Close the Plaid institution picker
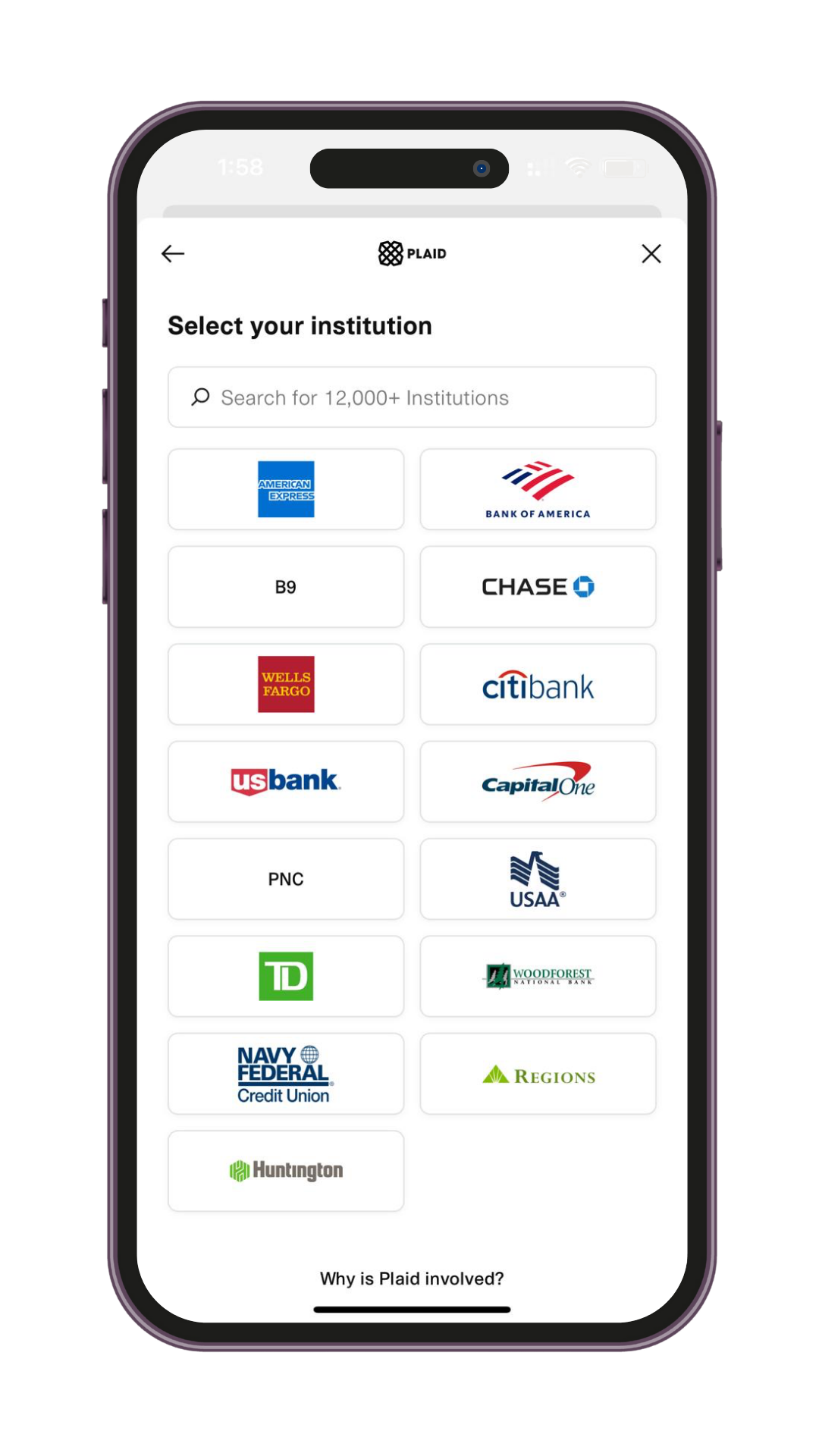The height and width of the screenshot is (1456, 819). tap(651, 254)
